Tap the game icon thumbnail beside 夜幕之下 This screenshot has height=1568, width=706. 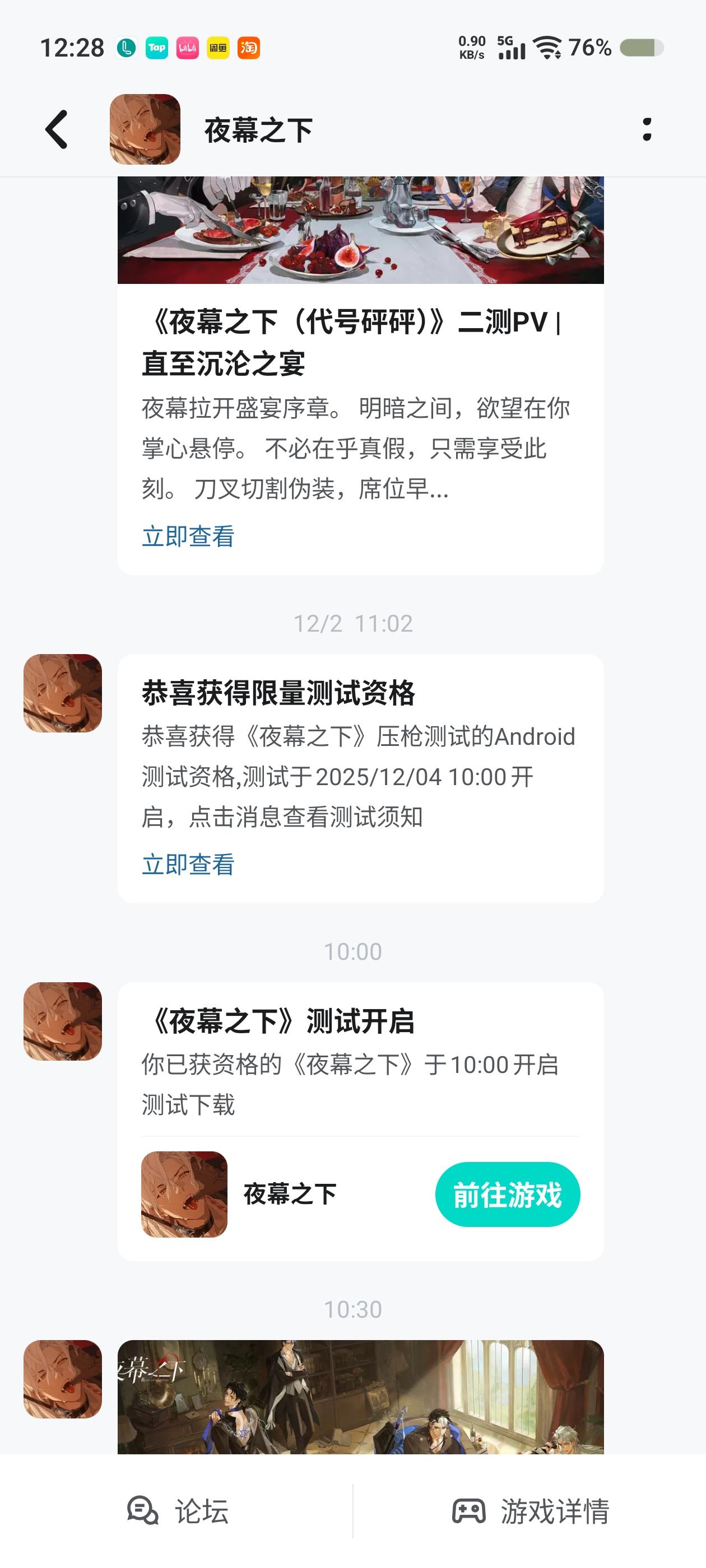point(183,1194)
